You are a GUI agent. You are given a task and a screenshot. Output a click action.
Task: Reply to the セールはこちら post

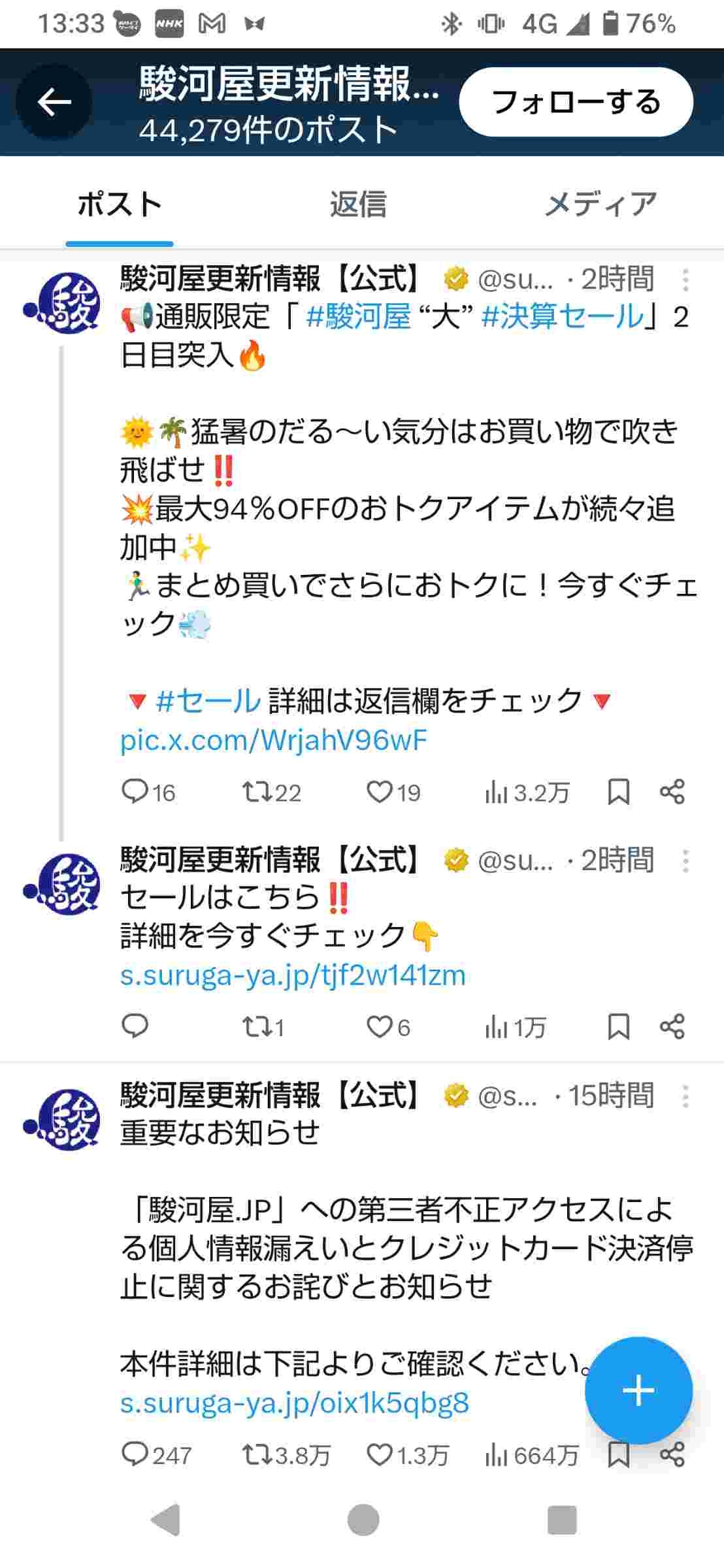(135, 1027)
